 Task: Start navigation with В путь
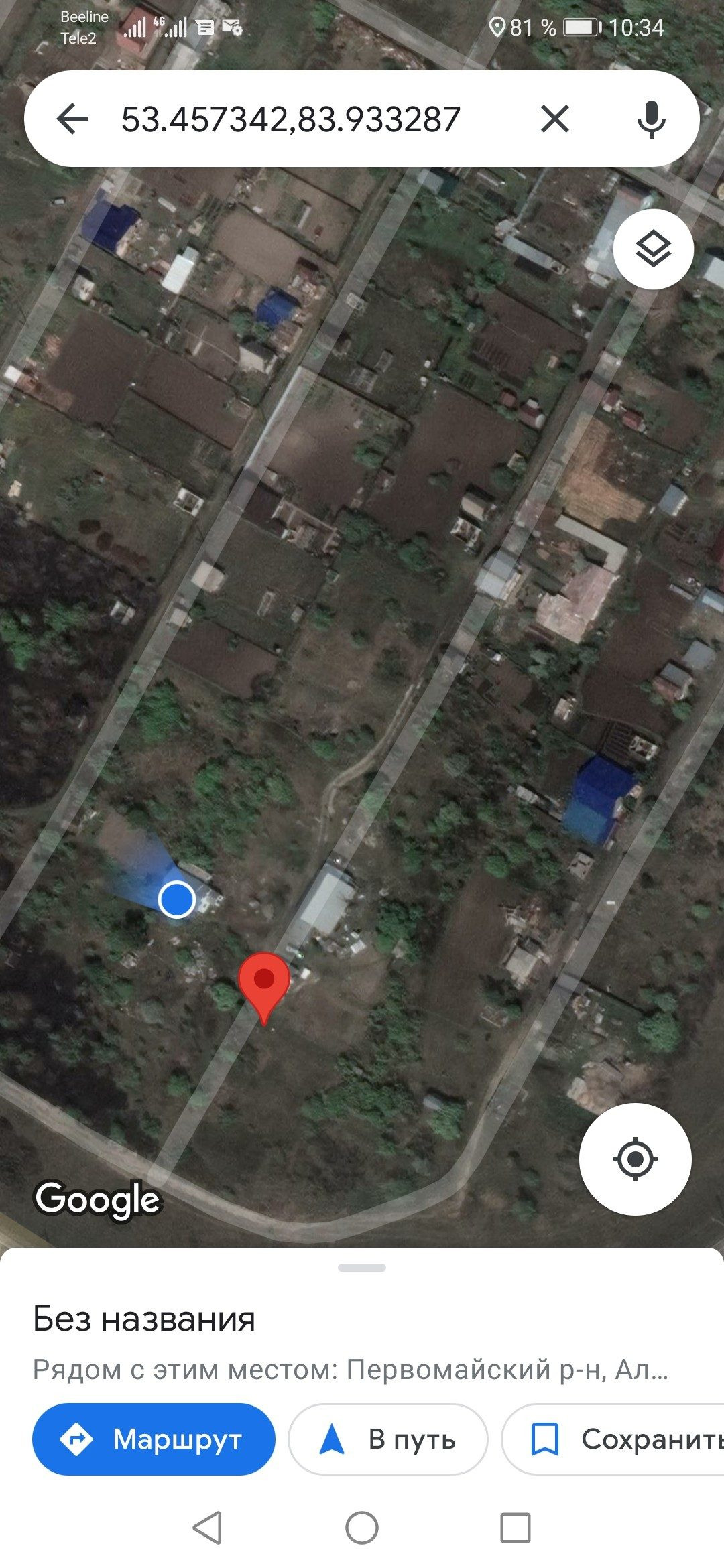388,1439
